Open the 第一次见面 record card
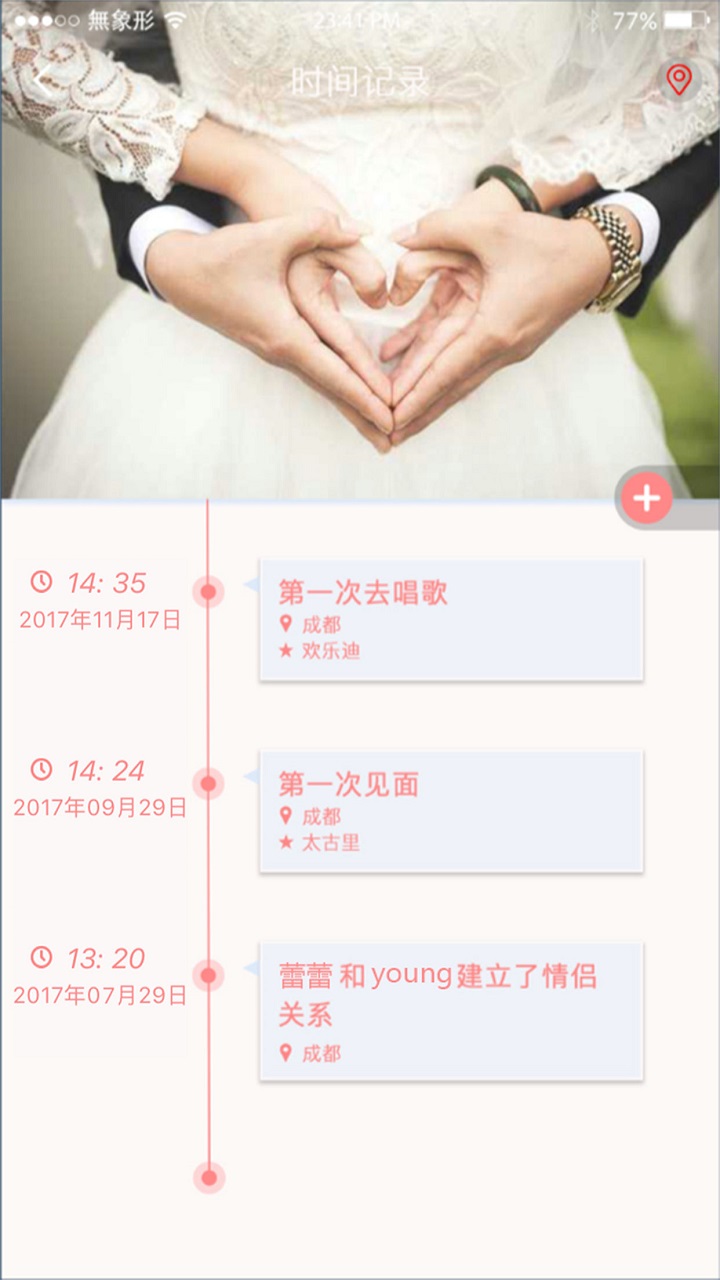The width and height of the screenshot is (720, 1280). pos(451,812)
